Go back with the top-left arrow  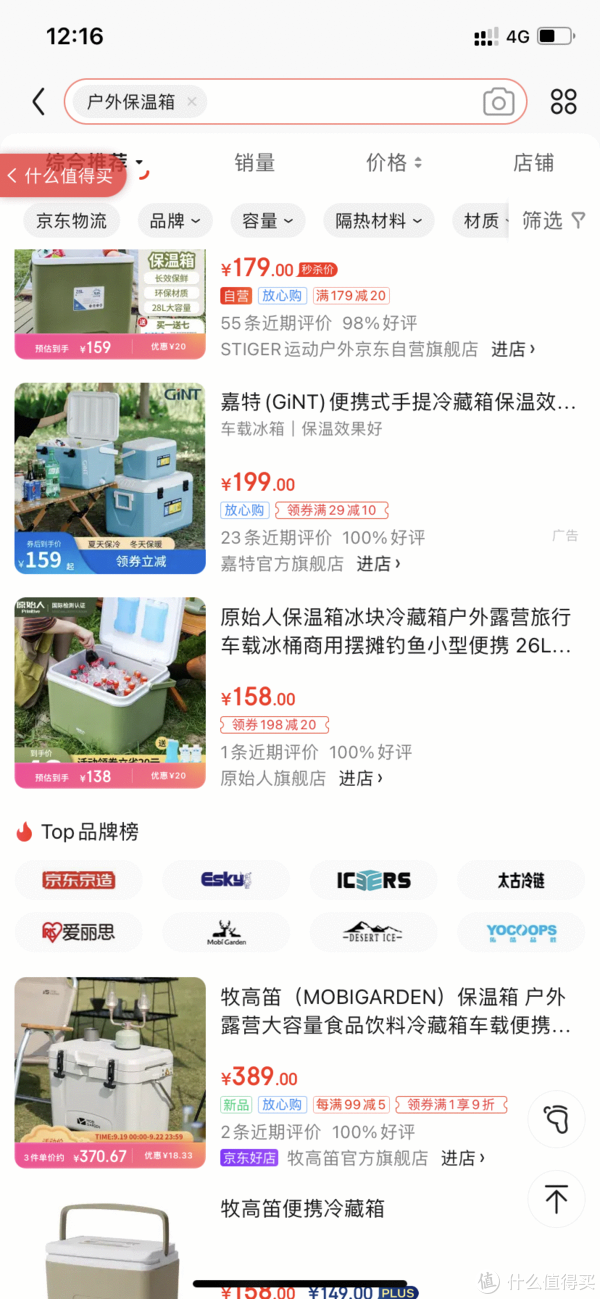pos(39,101)
